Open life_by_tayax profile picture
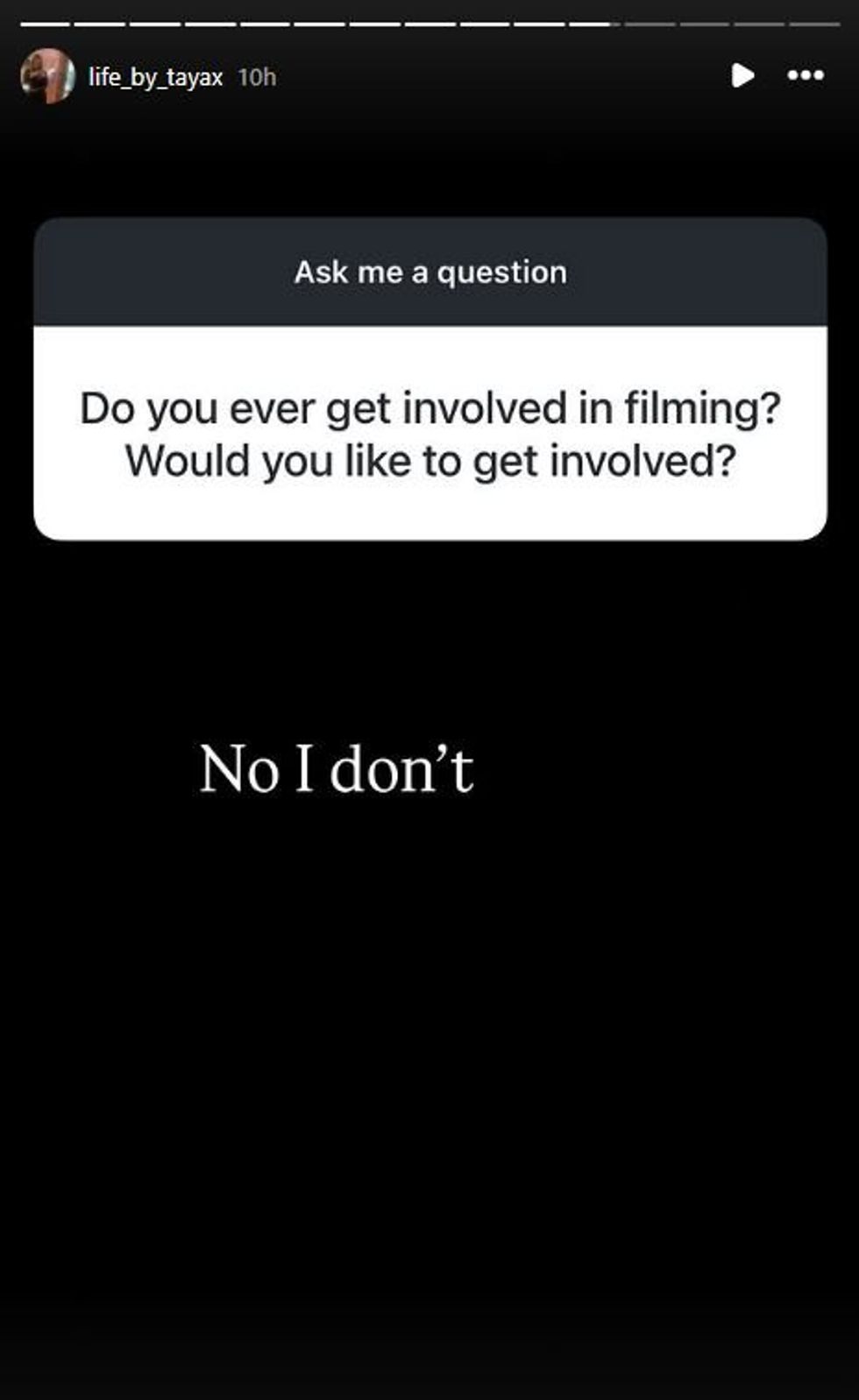The height and width of the screenshot is (1400, 859). [x=47, y=76]
